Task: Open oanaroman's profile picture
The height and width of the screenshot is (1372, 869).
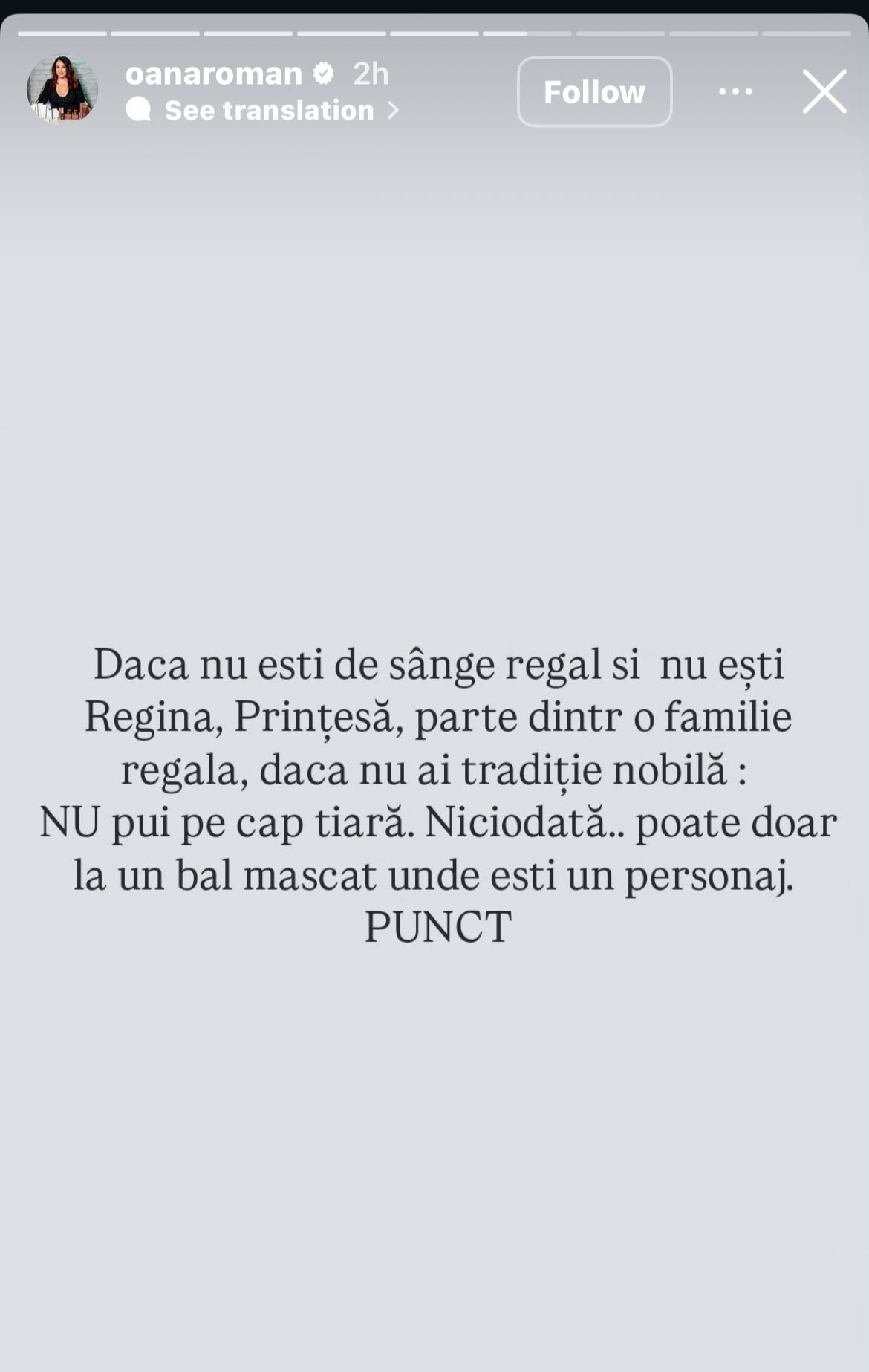Action: [62, 90]
